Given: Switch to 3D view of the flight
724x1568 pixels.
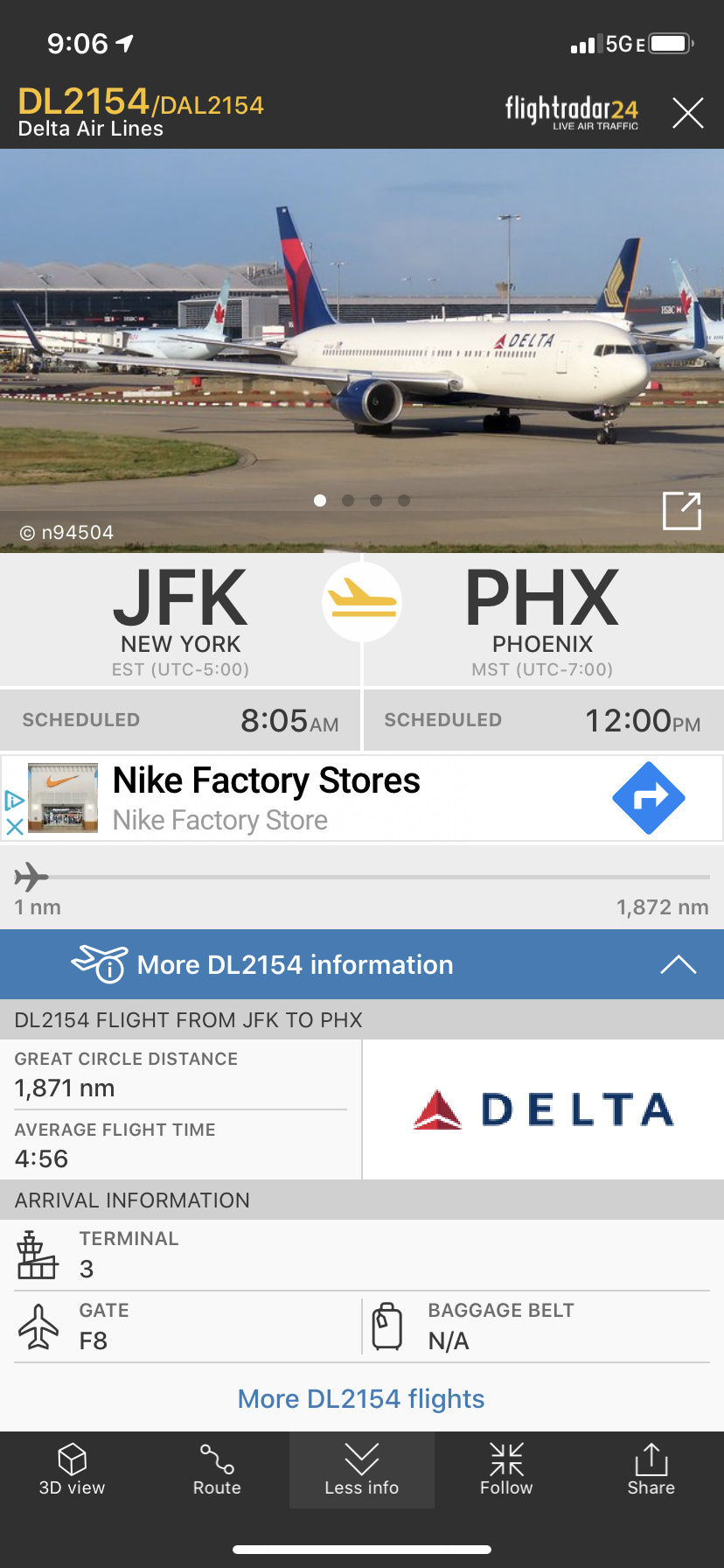Looking at the screenshot, I should click(72, 1470).
